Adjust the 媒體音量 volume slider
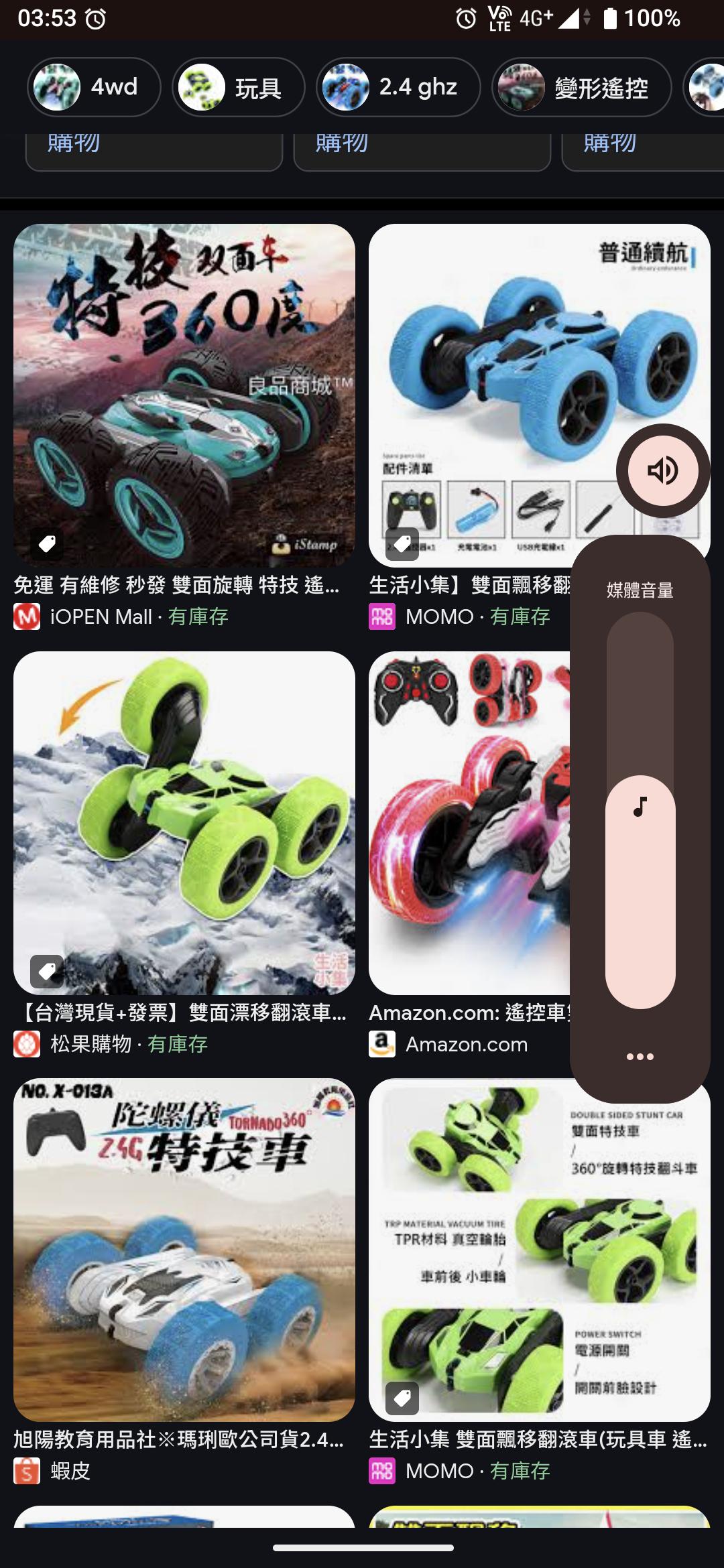 640,811
